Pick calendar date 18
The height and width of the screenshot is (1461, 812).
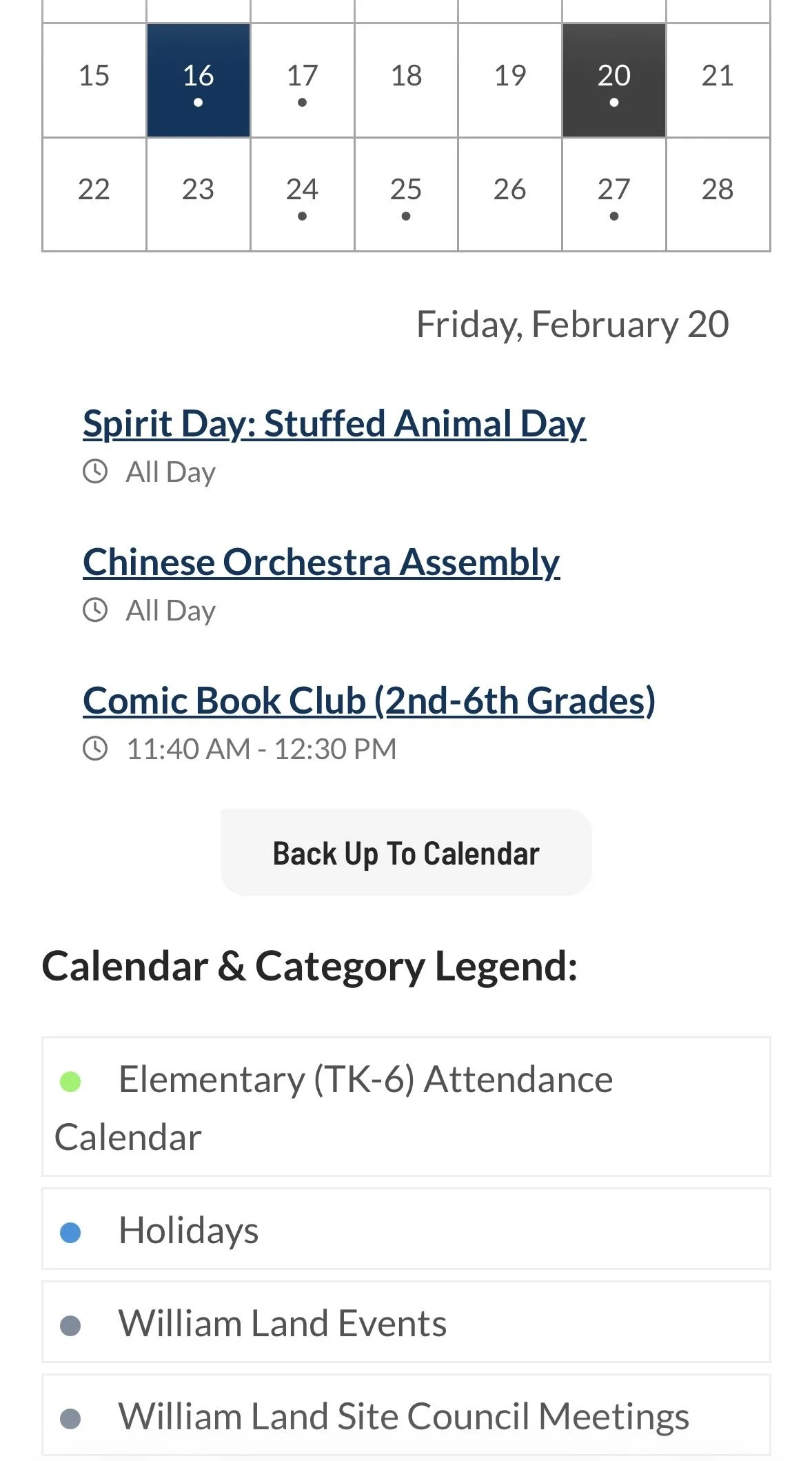pos(406,81)
